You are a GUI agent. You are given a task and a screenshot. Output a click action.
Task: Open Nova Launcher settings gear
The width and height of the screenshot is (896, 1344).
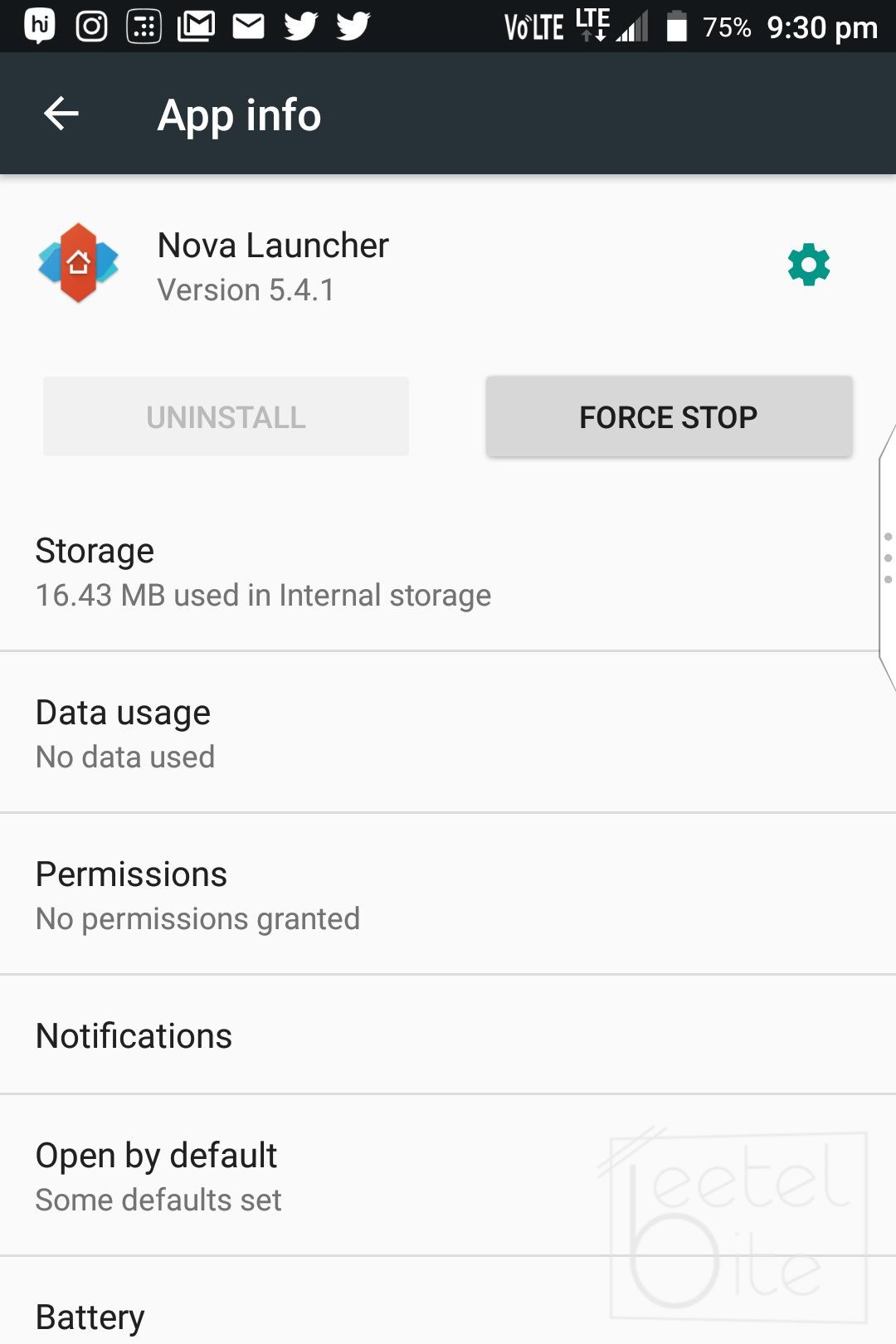(x=808, y=265)
